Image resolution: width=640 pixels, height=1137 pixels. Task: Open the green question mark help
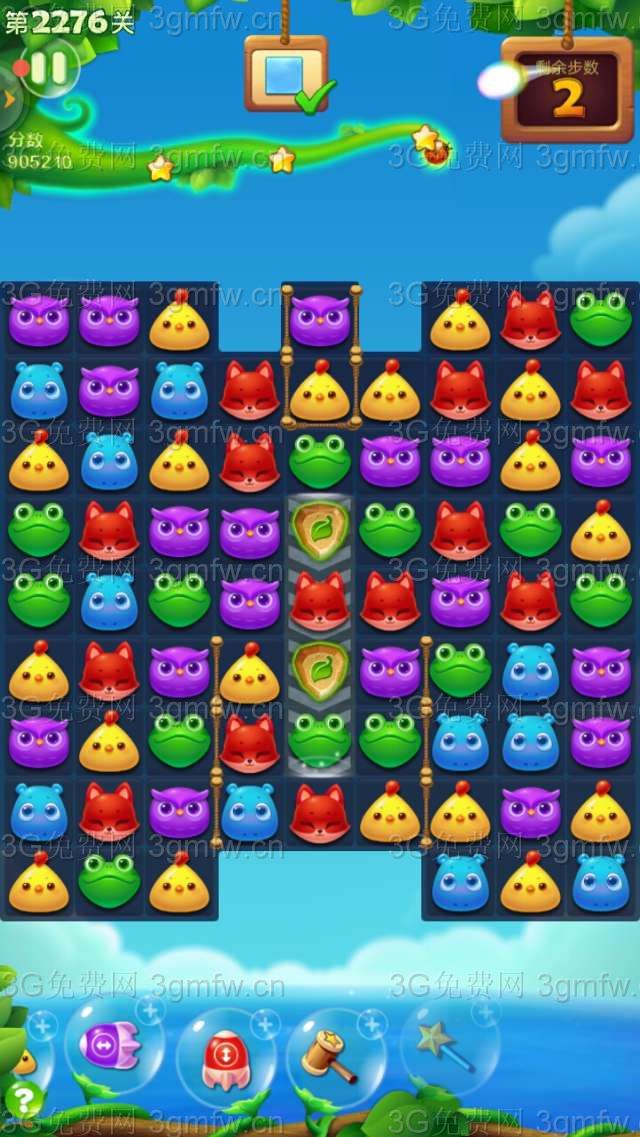pyautogui.click(x=24, y=1101)
